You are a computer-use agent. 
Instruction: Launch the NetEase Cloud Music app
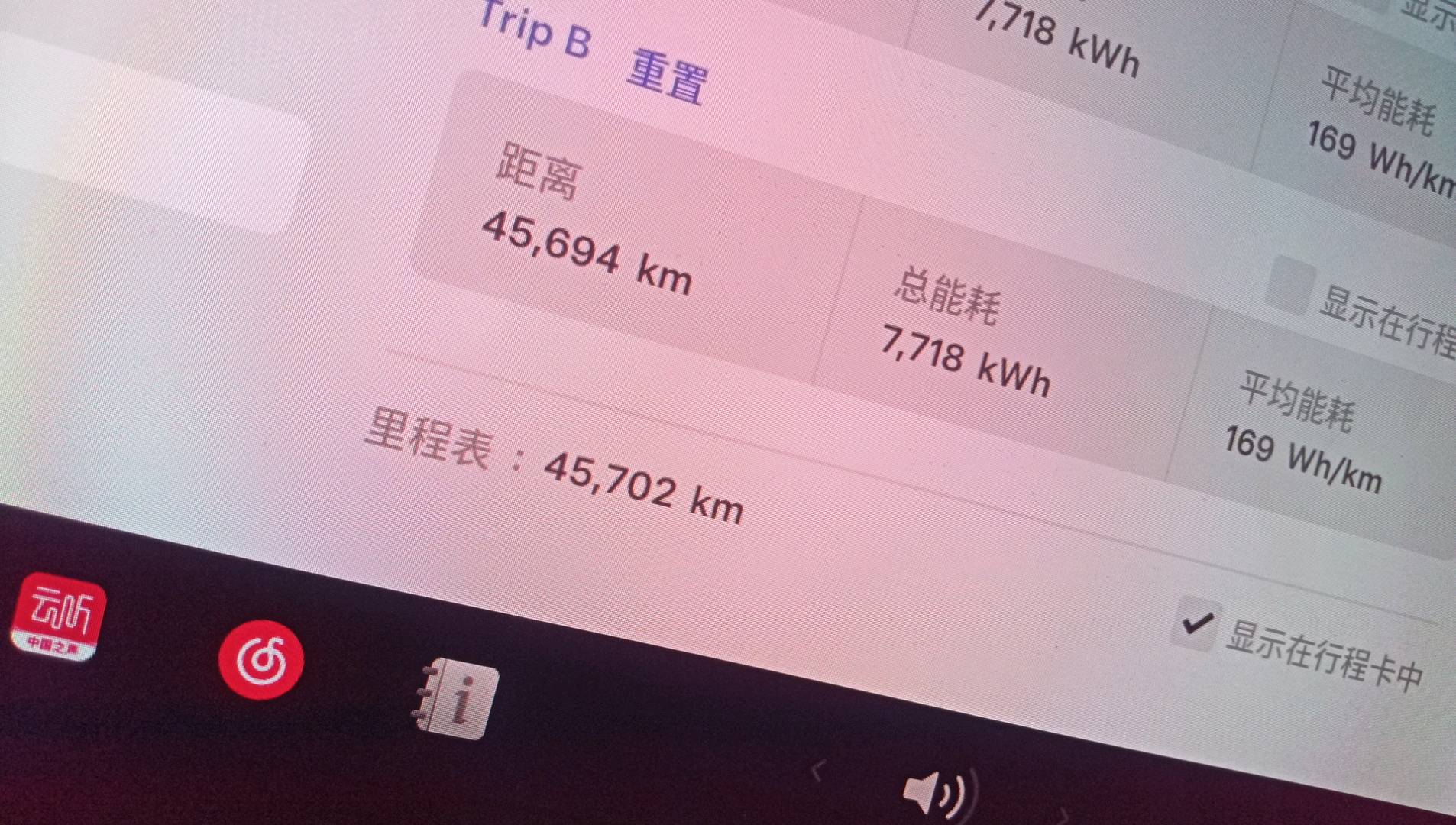(x=261, y=659)
